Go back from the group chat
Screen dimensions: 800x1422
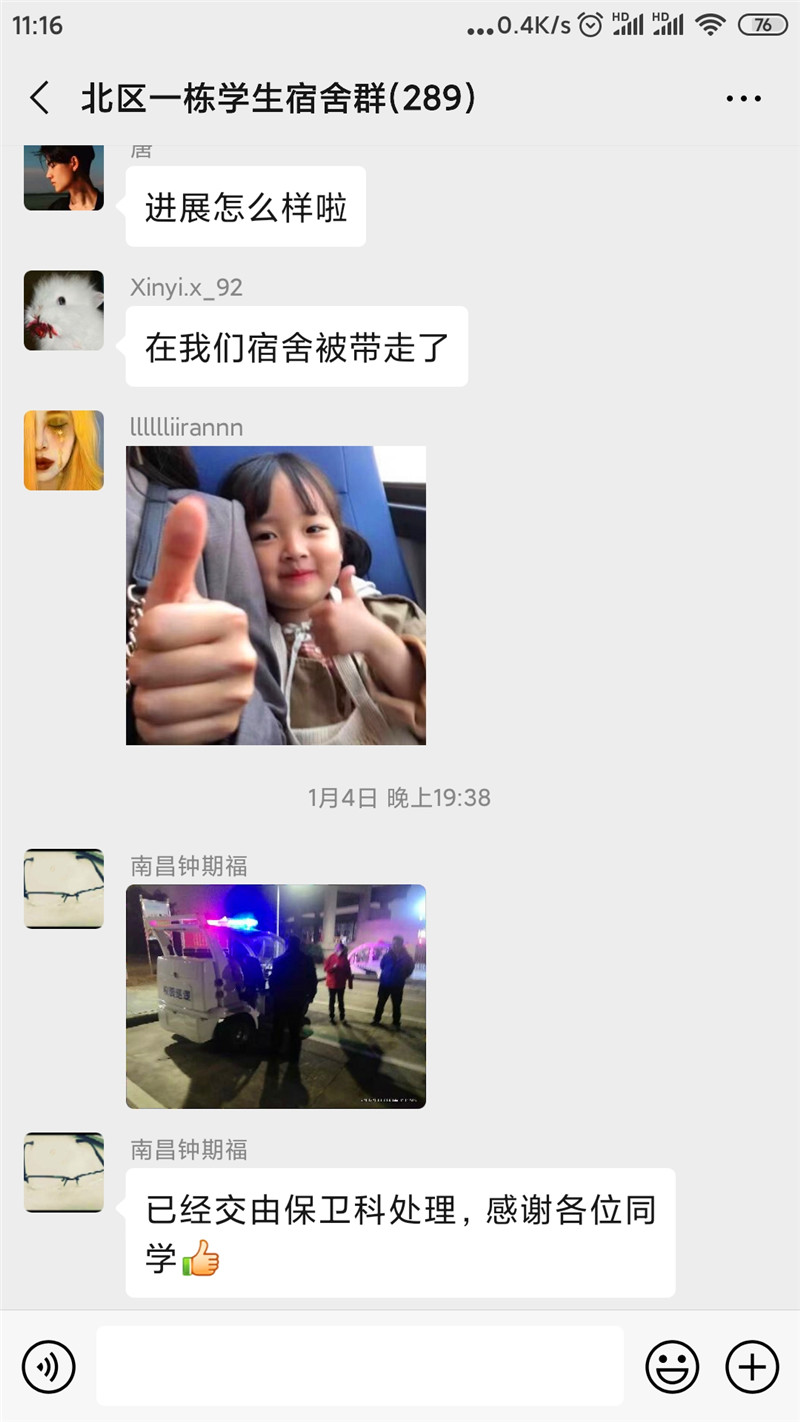tap(40, 99)
